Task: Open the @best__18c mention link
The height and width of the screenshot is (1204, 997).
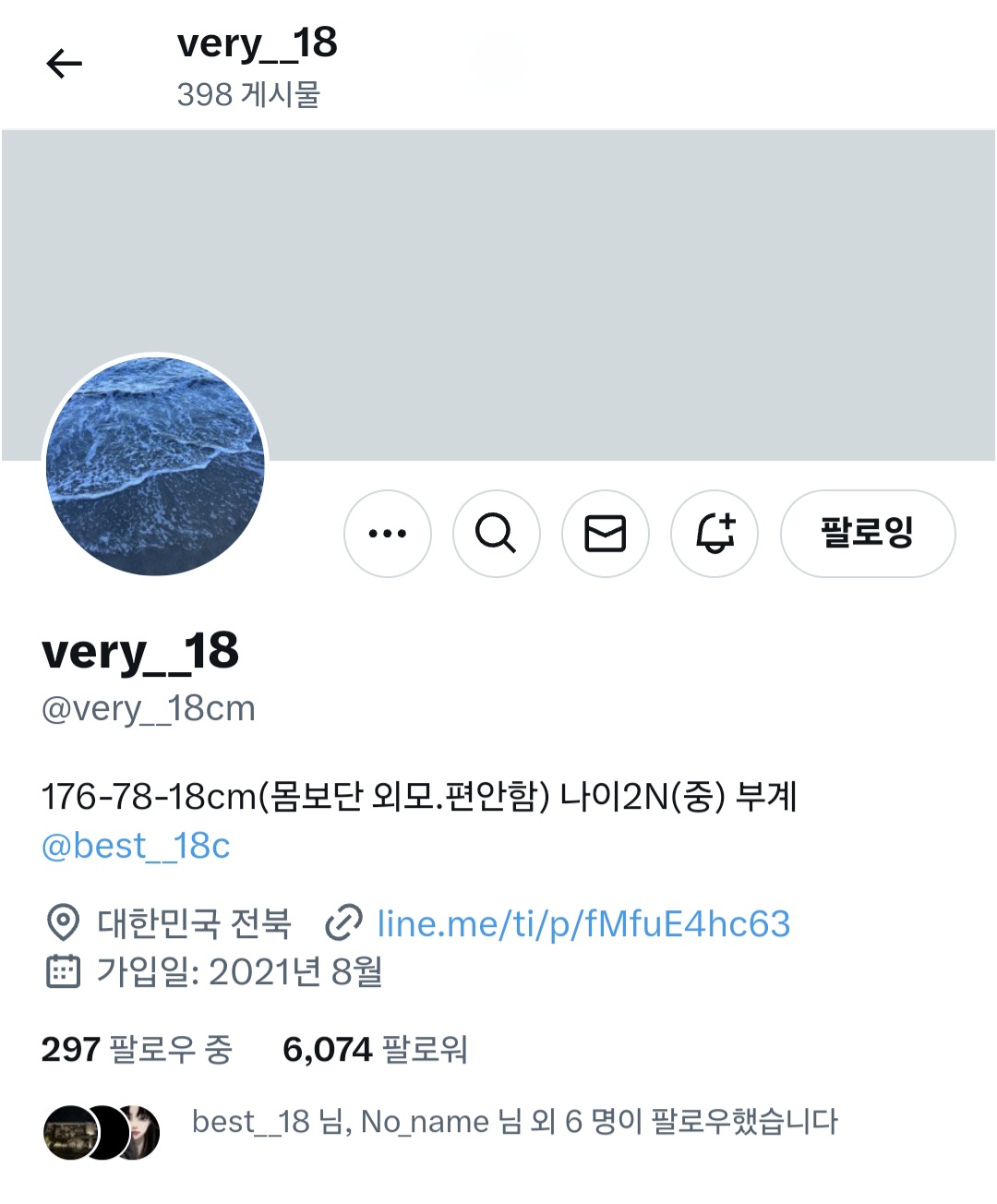Action: 136,846
